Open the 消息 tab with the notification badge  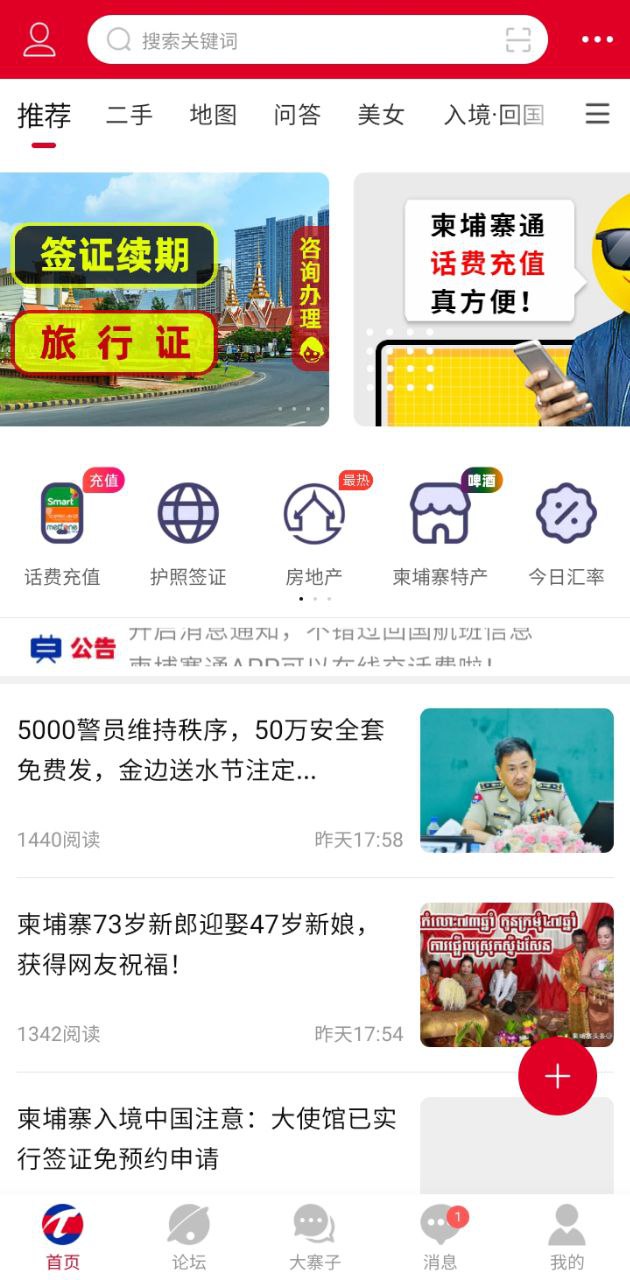click(x=440, y=1237)
